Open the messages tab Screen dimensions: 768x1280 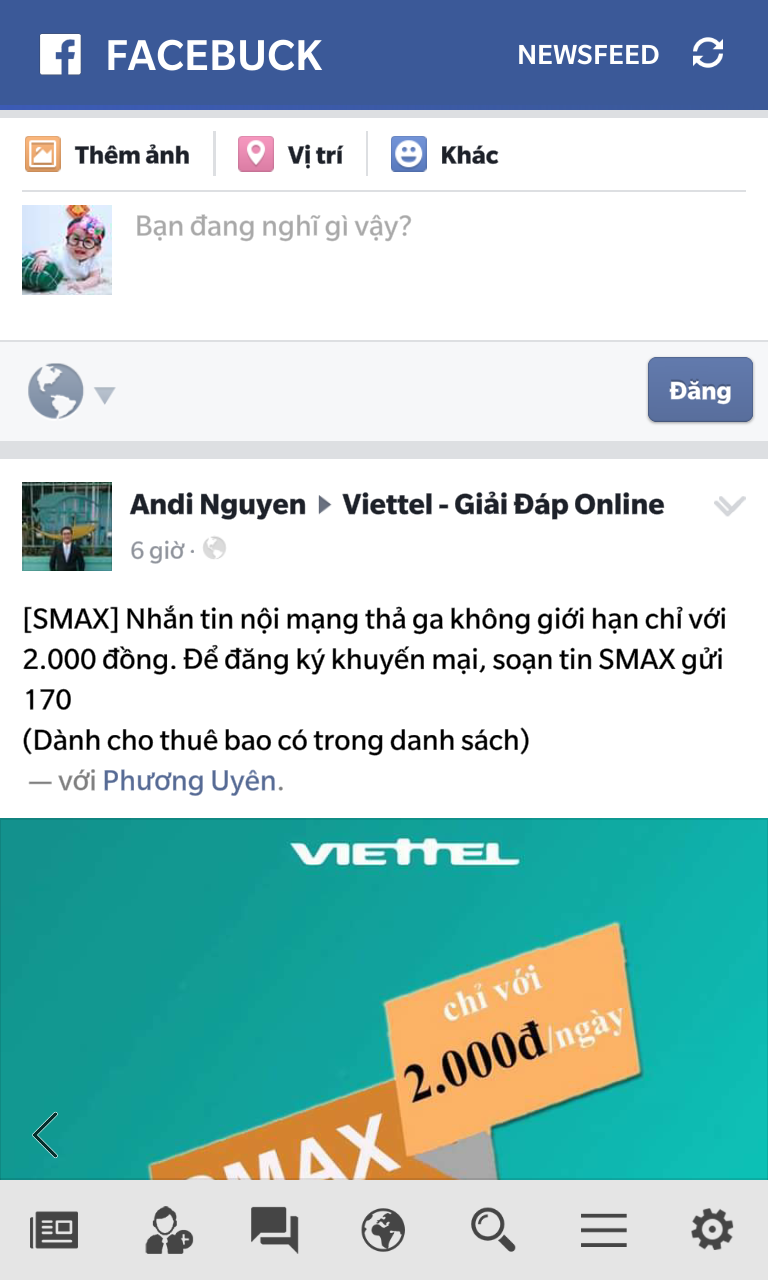(274, 1230)
